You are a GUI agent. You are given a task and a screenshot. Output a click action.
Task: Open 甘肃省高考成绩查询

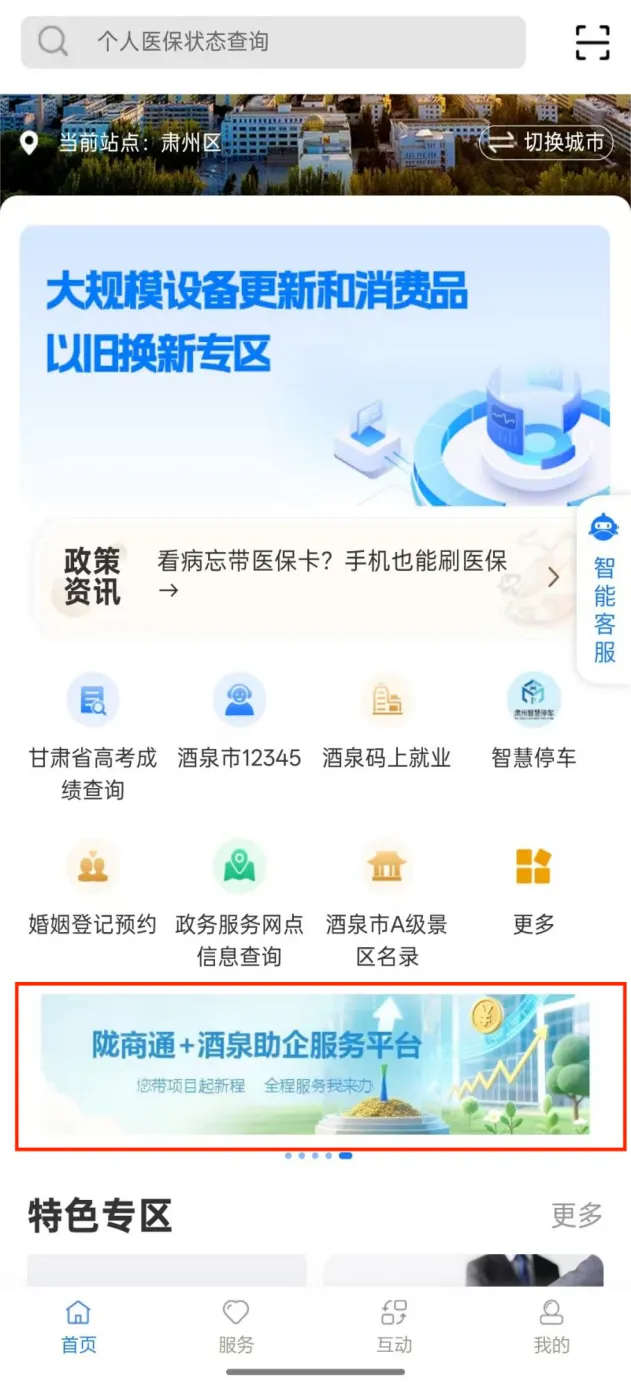point(93,735)
